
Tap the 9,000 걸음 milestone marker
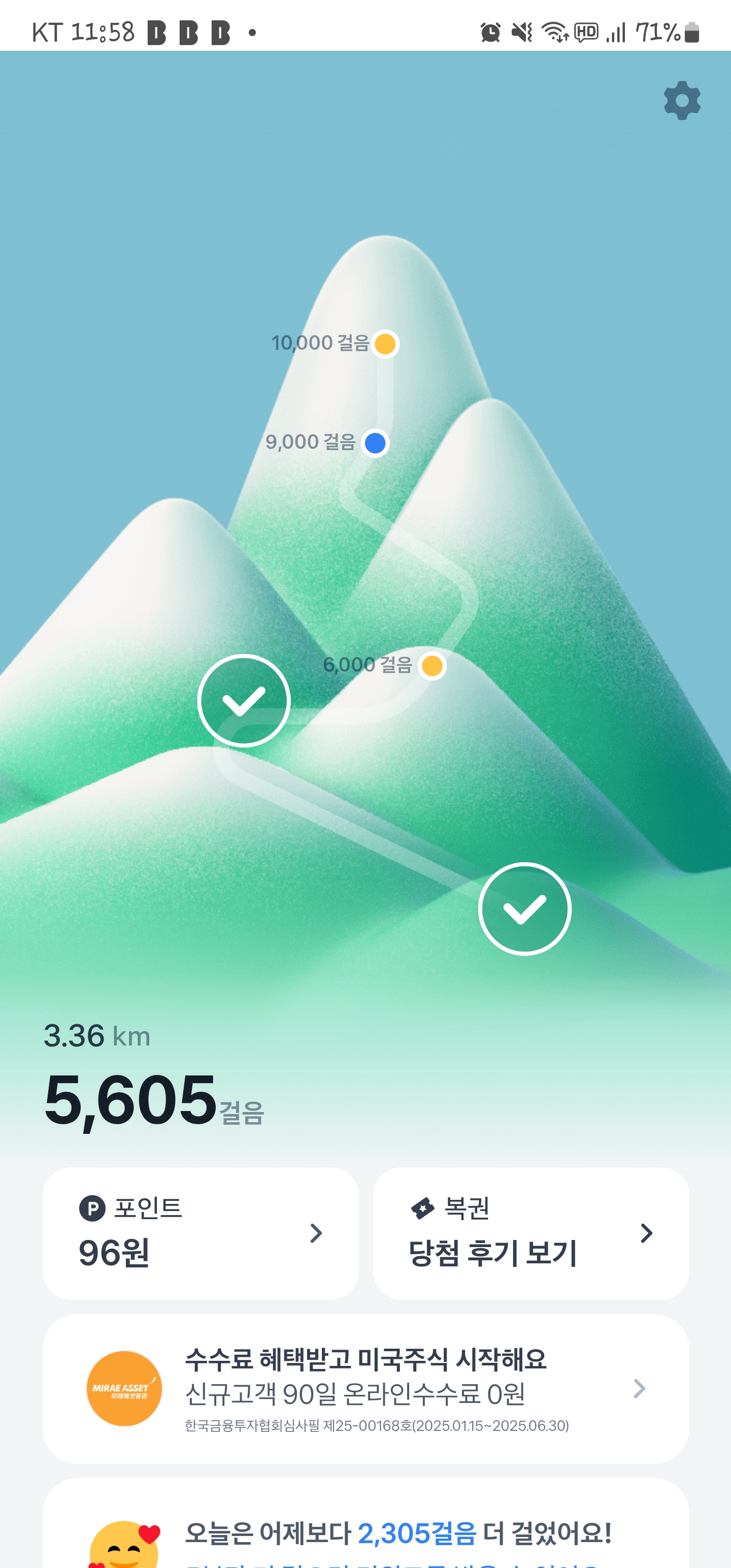click(375, 442)
